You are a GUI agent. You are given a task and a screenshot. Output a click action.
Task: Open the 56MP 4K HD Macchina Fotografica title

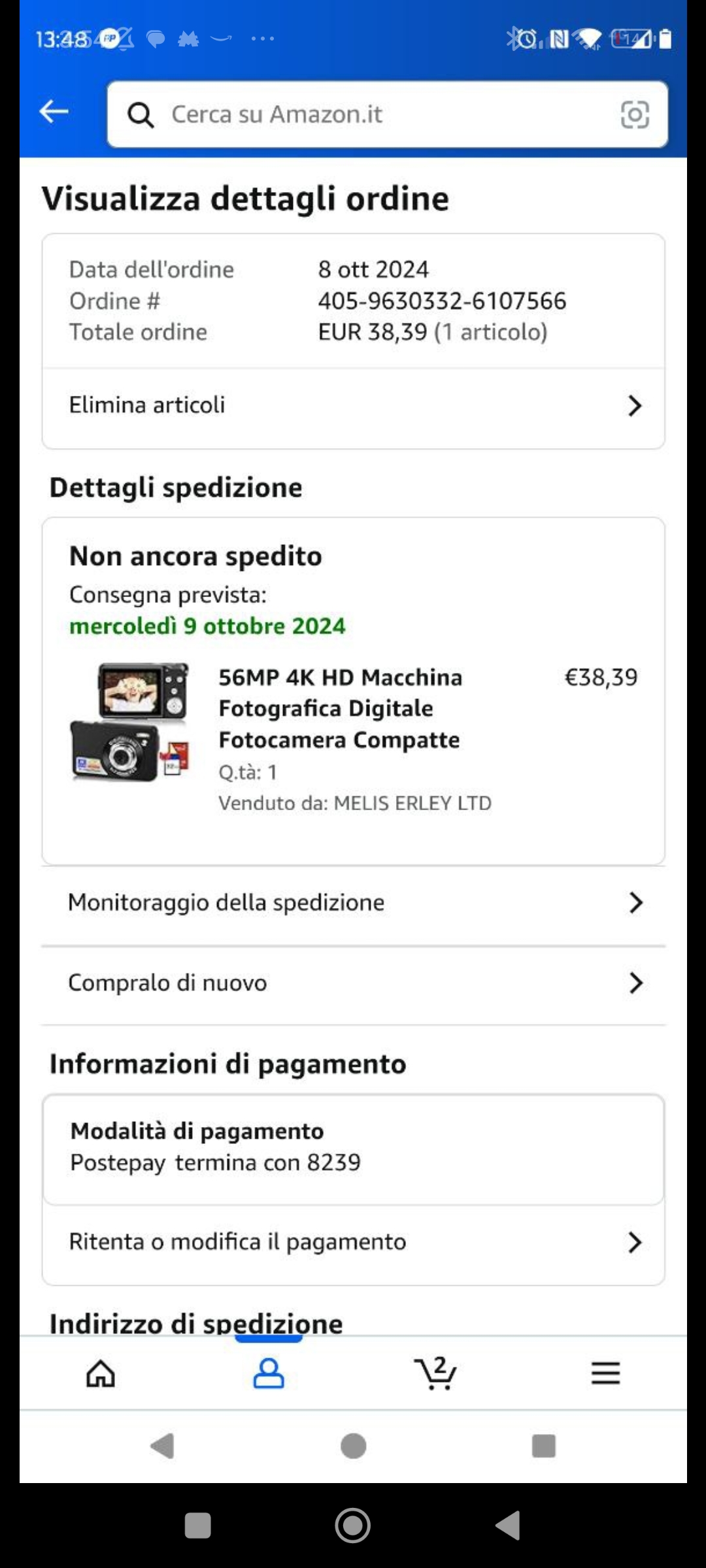340,708
